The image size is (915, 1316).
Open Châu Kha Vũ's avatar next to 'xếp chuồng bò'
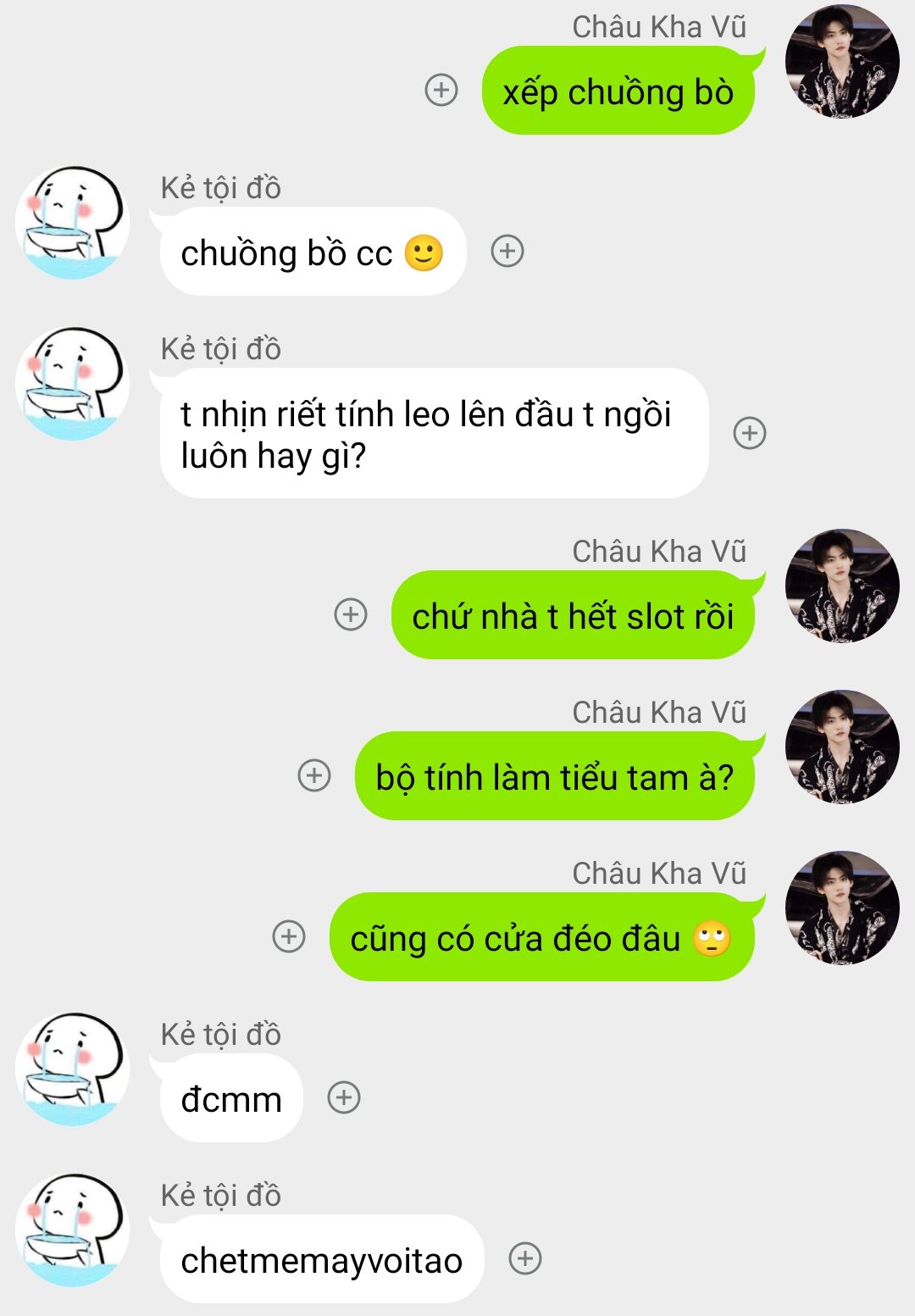click(842, 62)
